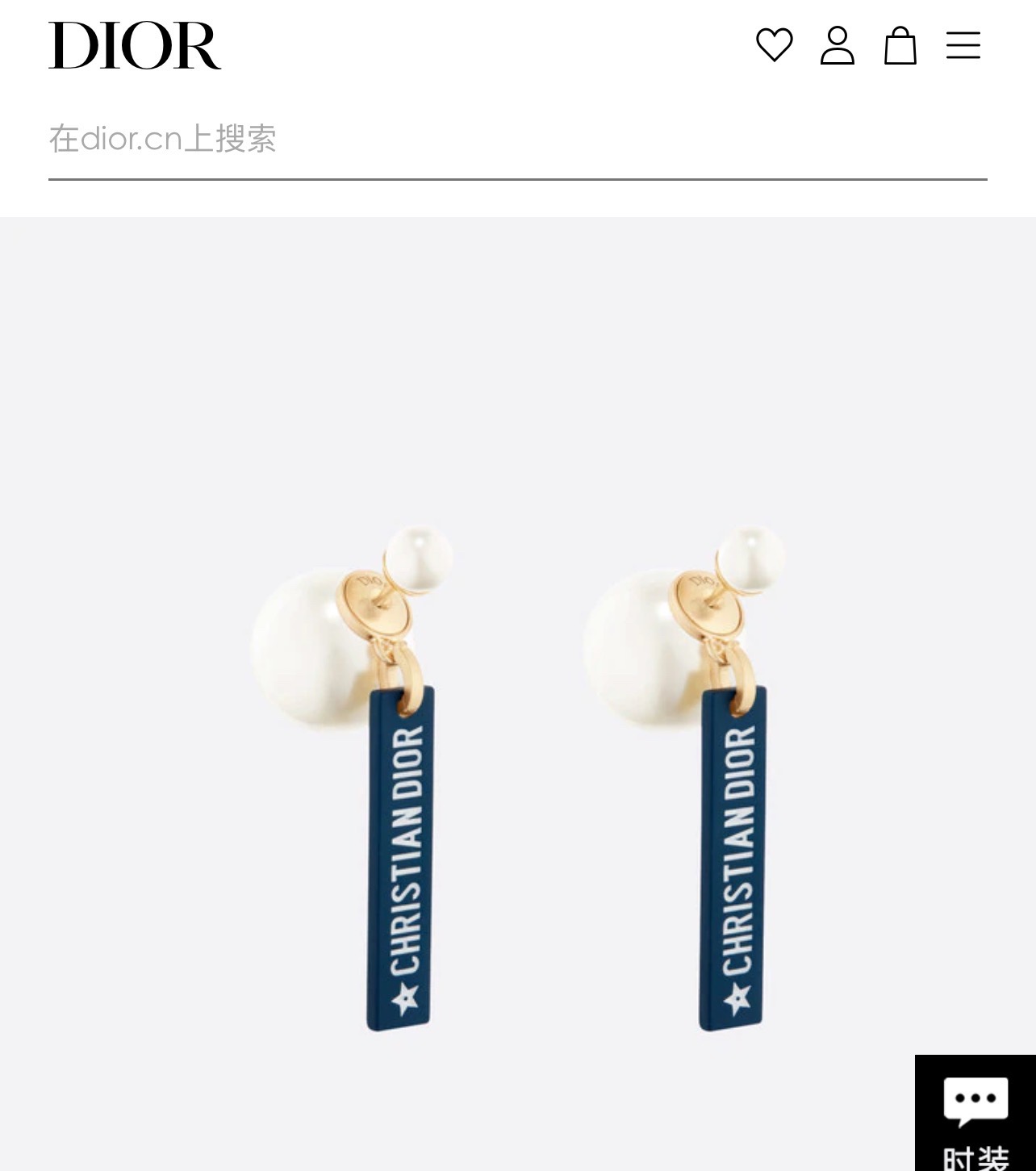Tap the dior.cn search field
The image size is (1036, 1171).
[516, 139]
